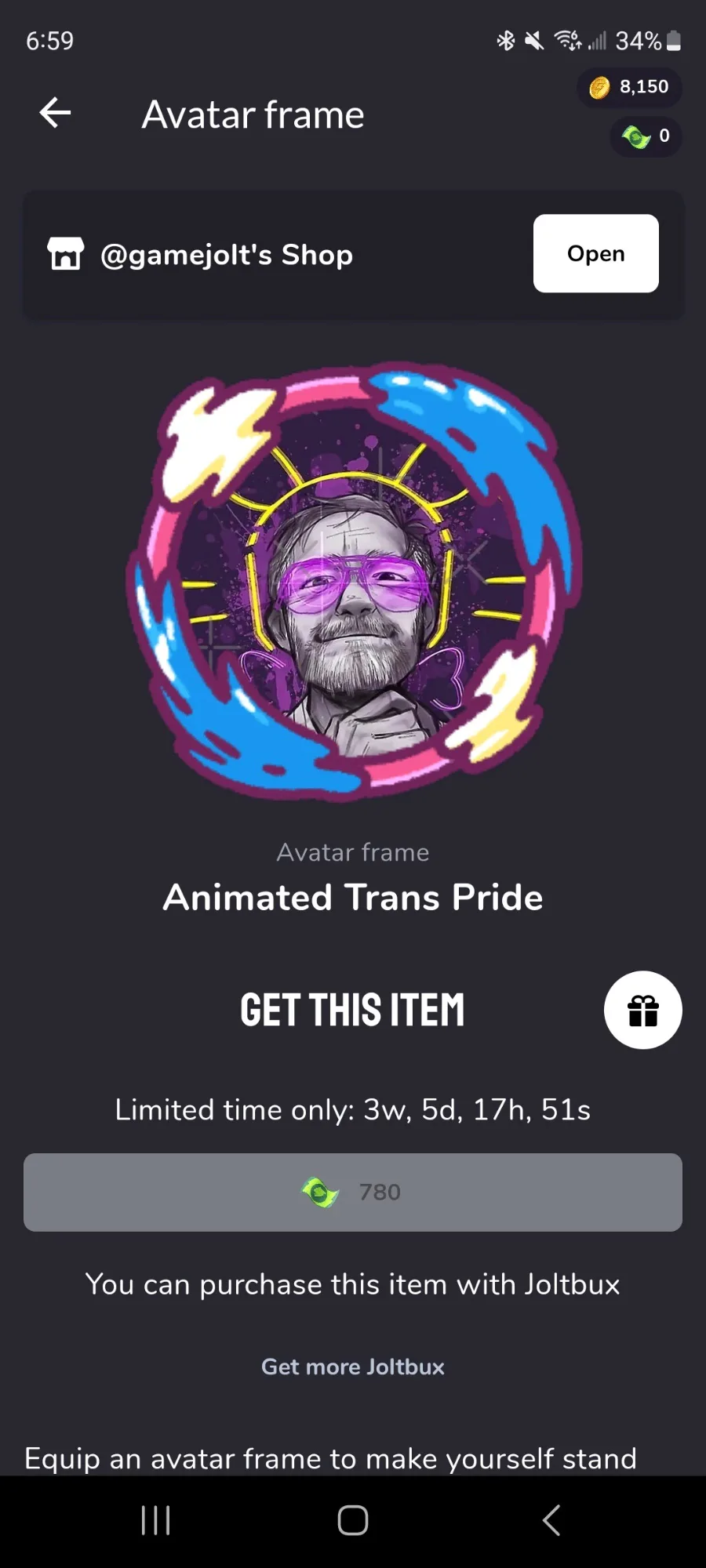Image resolution: width=706 pixels, height=1568 pixels.
Task: Open the recent apps view
Action: point(155,1520)
